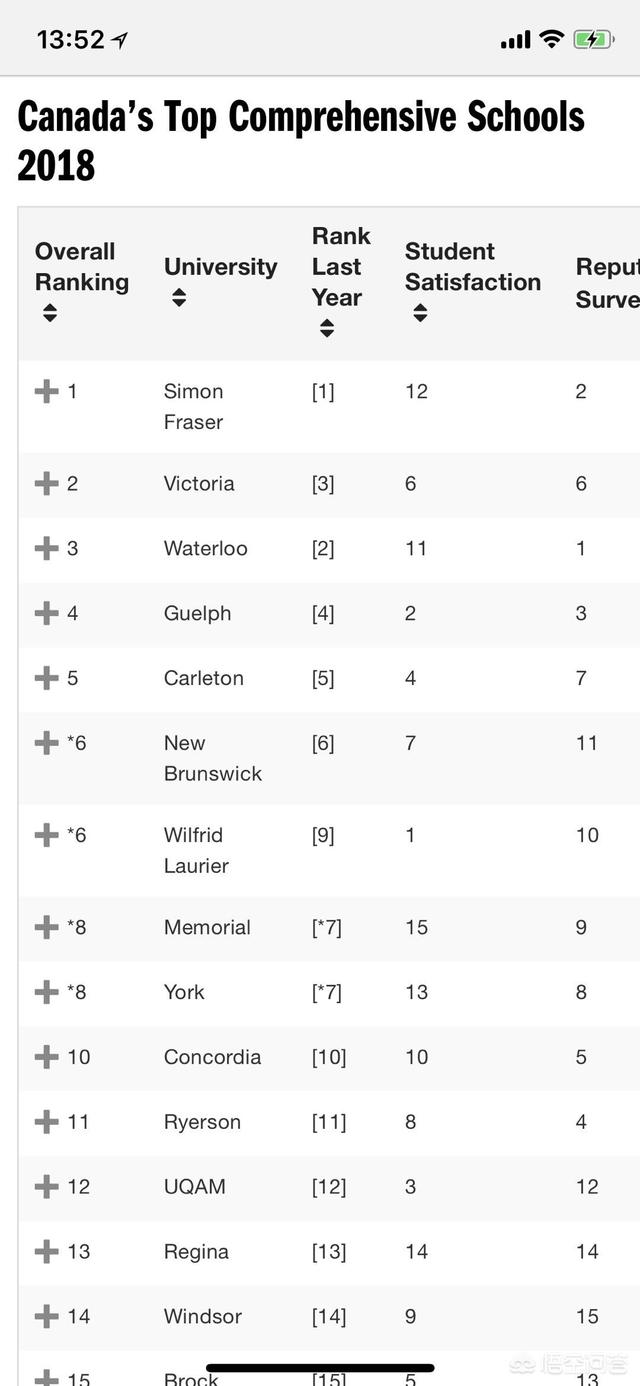640x1386 pixels.
Task: Expand the Ryerson row
Action: 47,1122
